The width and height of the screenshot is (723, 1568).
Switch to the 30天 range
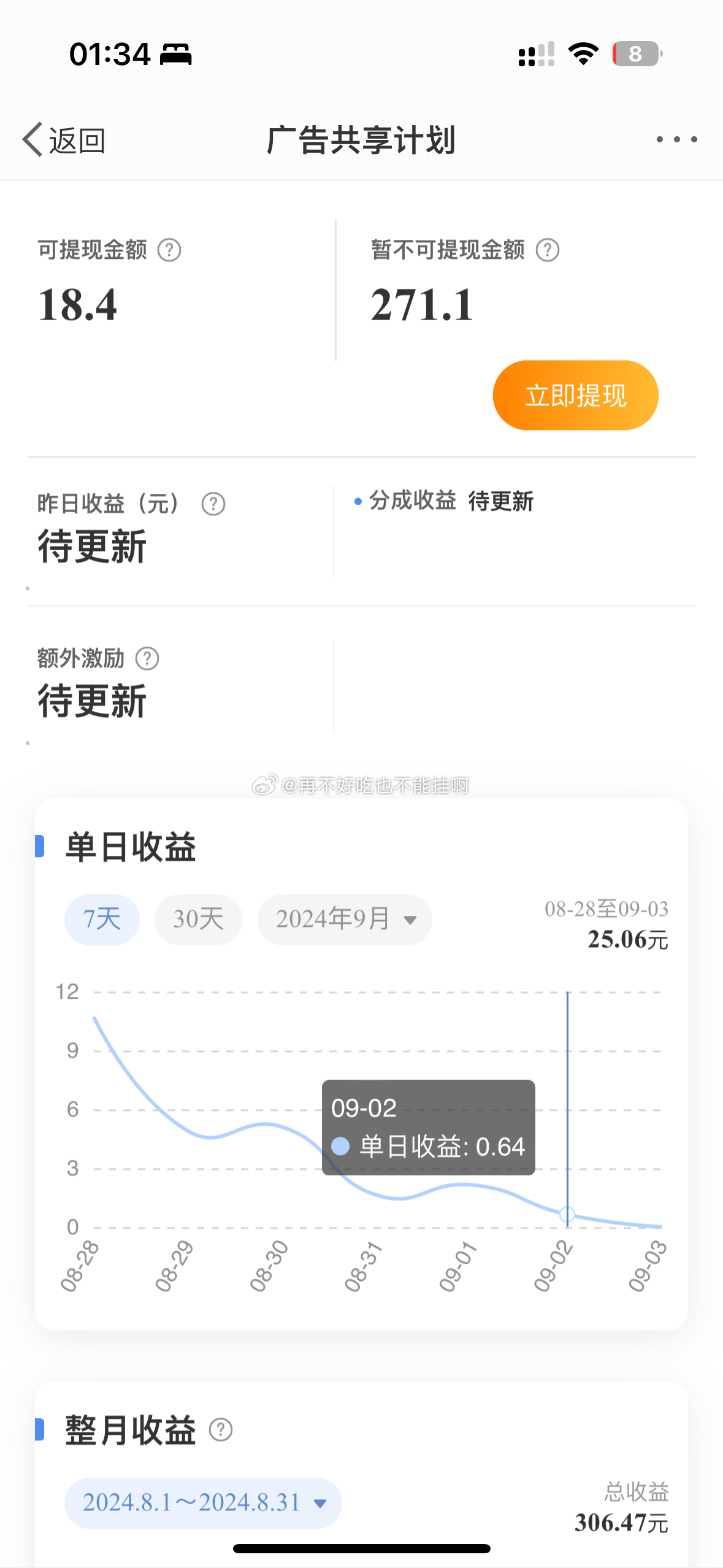pyautogui.click(x=198, y=919)
